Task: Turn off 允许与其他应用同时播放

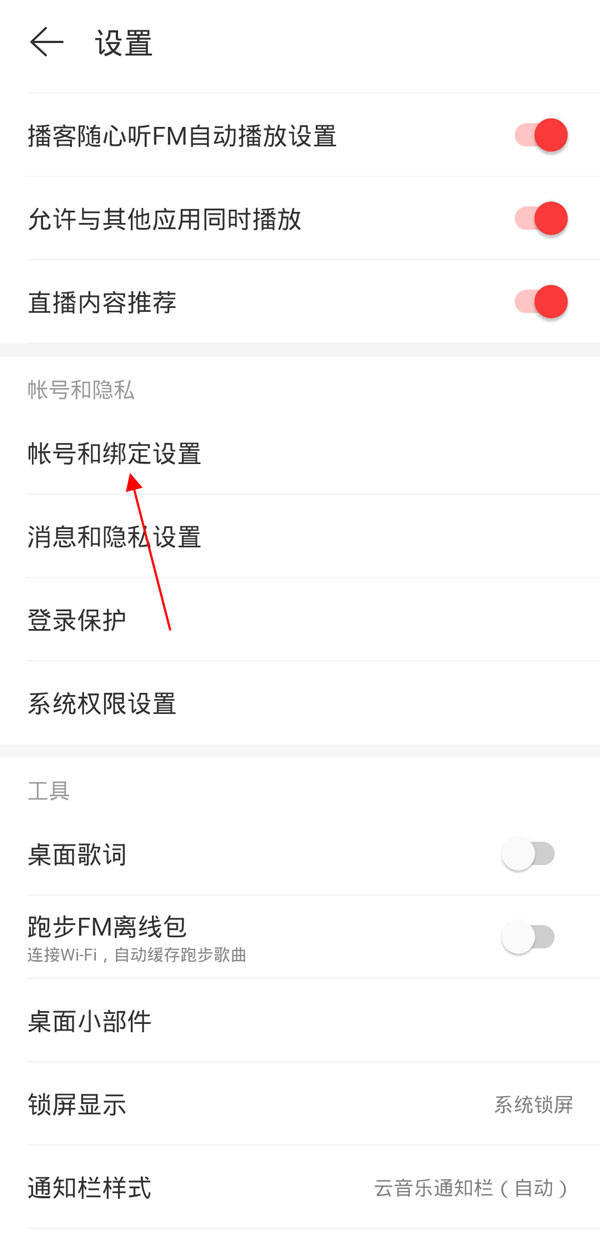Action: [x=542, y=218]
